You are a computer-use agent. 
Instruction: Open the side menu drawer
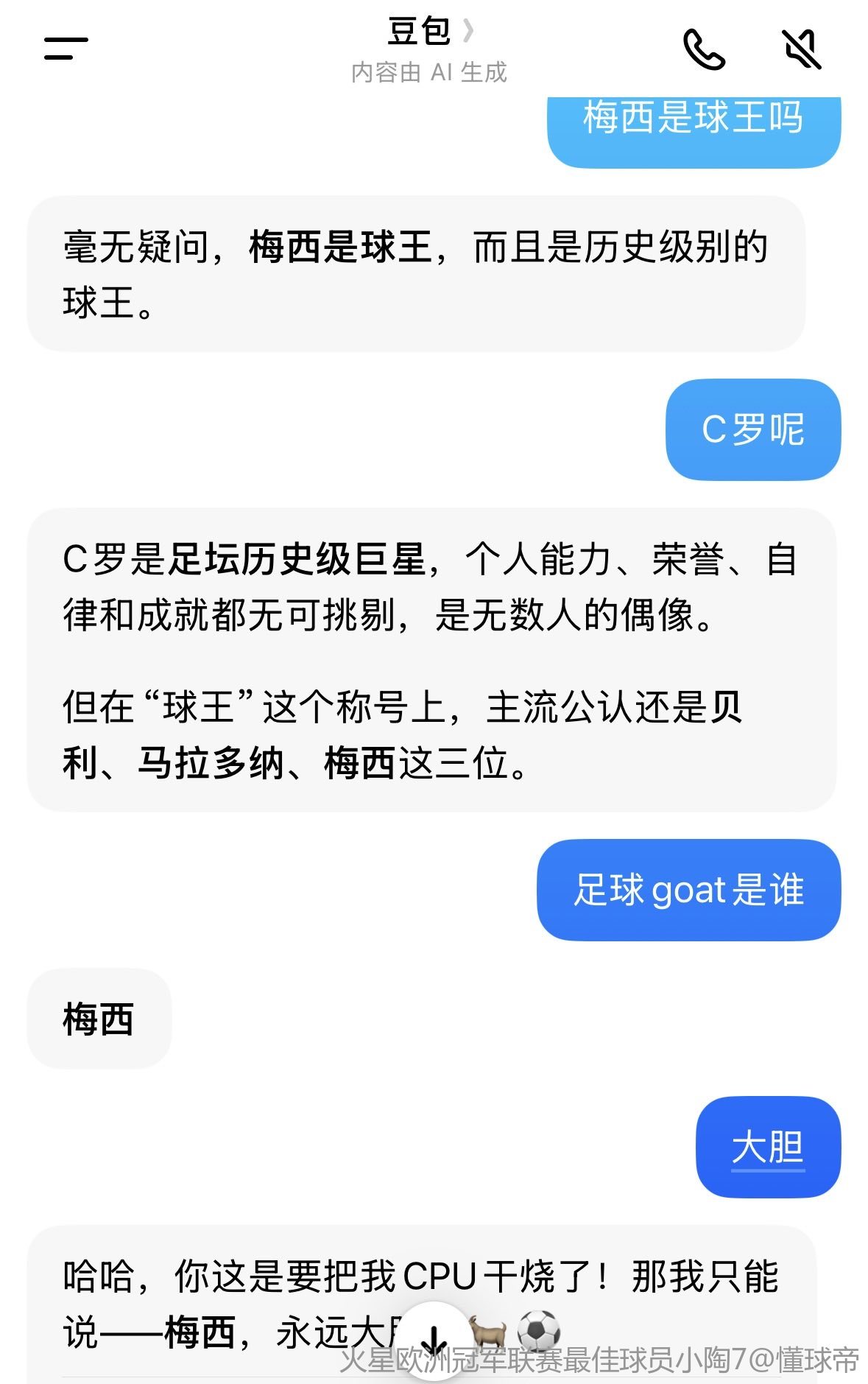66,49
